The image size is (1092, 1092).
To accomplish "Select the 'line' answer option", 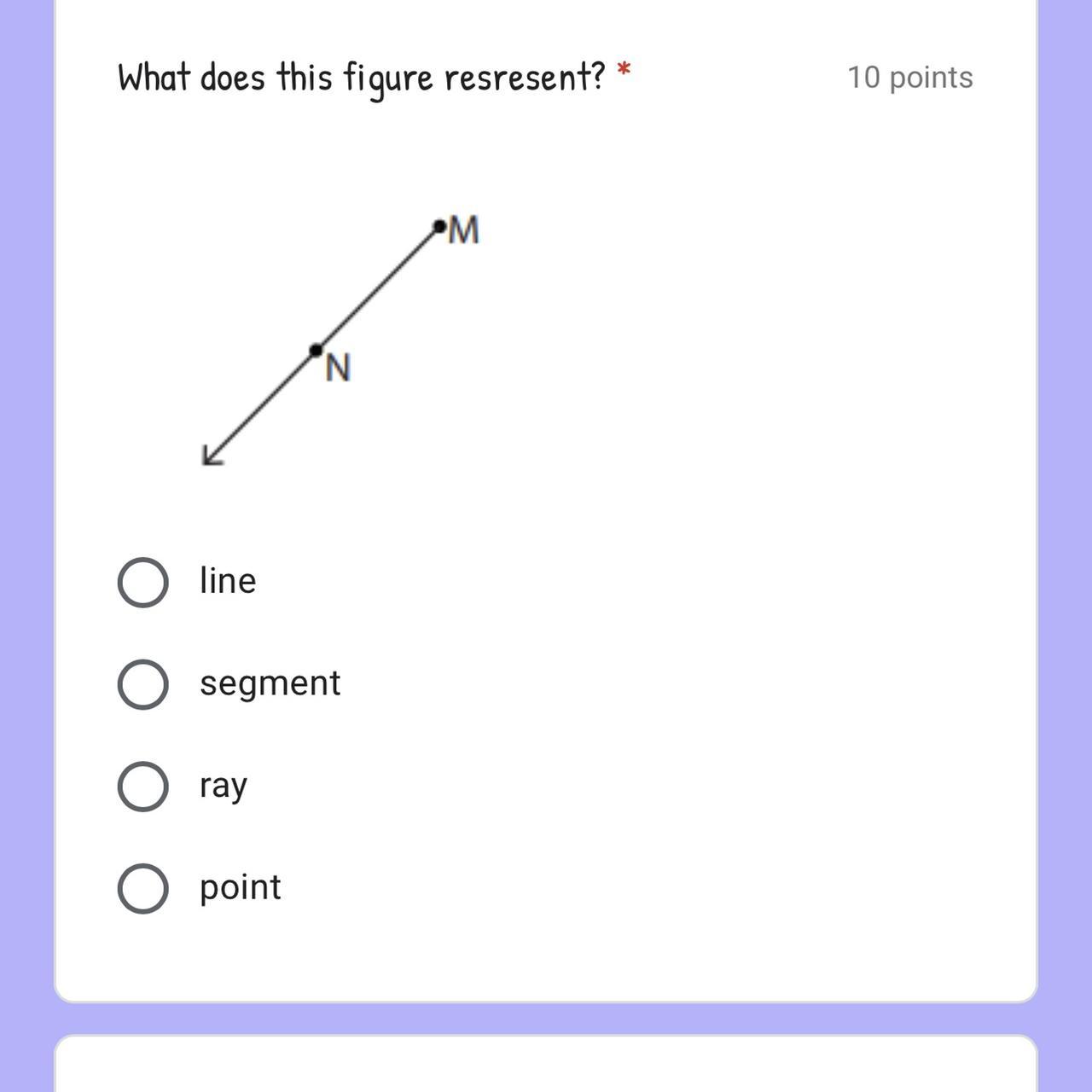I will pos(142,583).
